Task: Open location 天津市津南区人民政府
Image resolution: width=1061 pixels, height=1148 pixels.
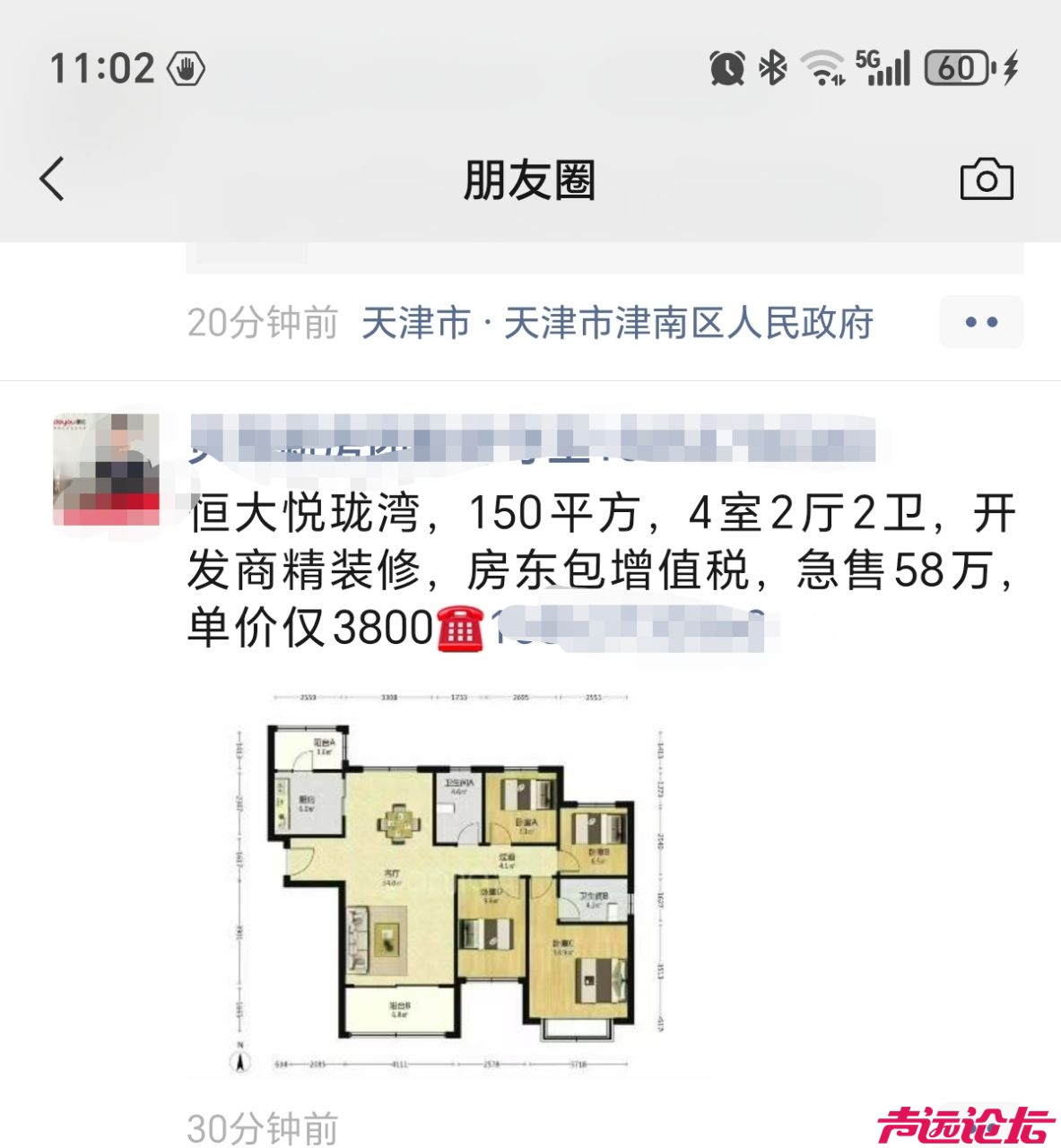Action: [x=617, y=323]
